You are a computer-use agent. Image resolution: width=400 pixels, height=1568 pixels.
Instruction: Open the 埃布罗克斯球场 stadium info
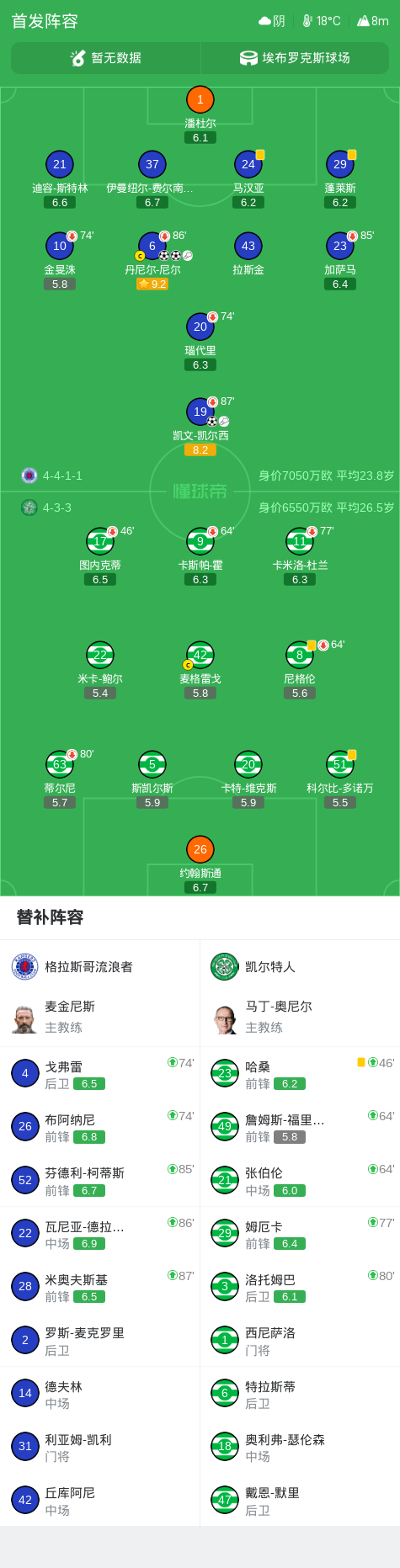tap(295, 58)
